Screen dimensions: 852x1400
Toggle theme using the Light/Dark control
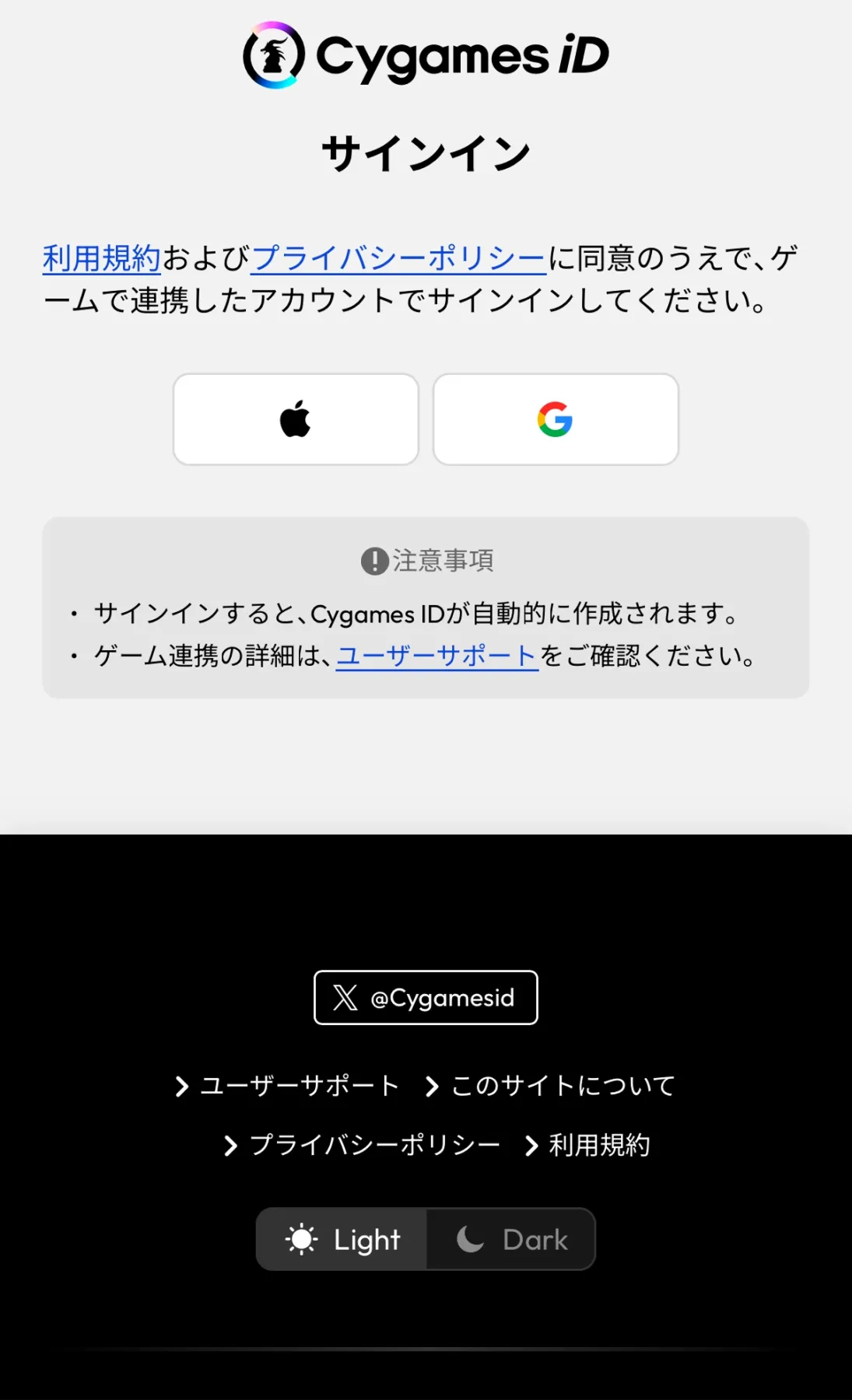pyautogui.click(x=425, y=1239)
